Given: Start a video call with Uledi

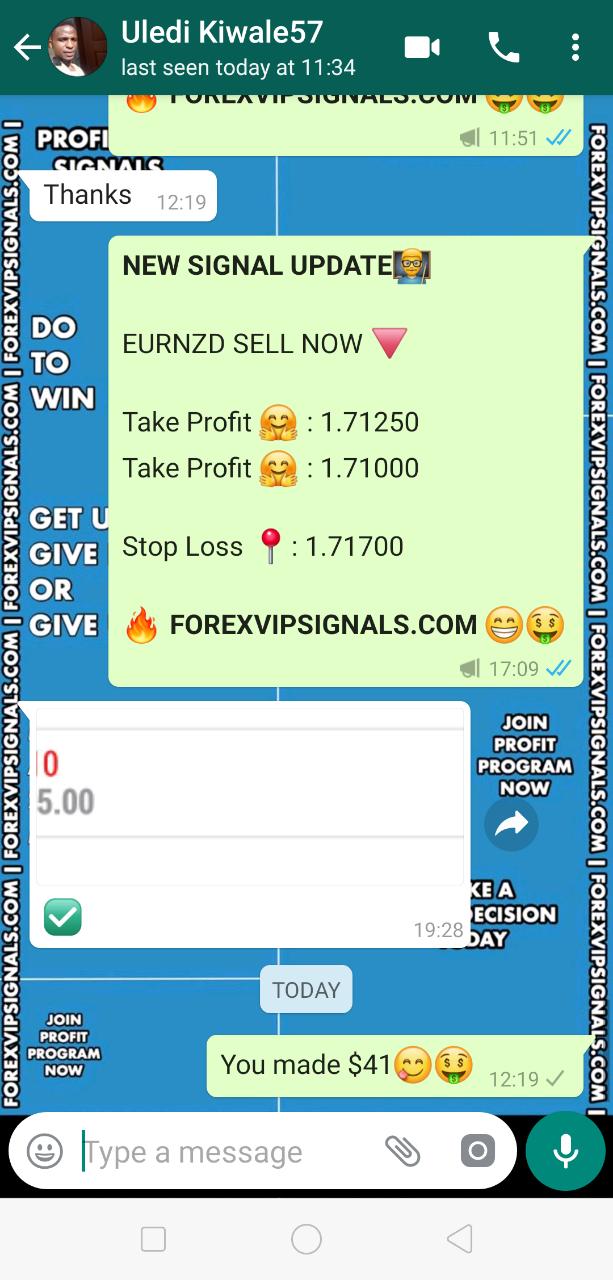Looking at the screenshot, I should point(422,47).
